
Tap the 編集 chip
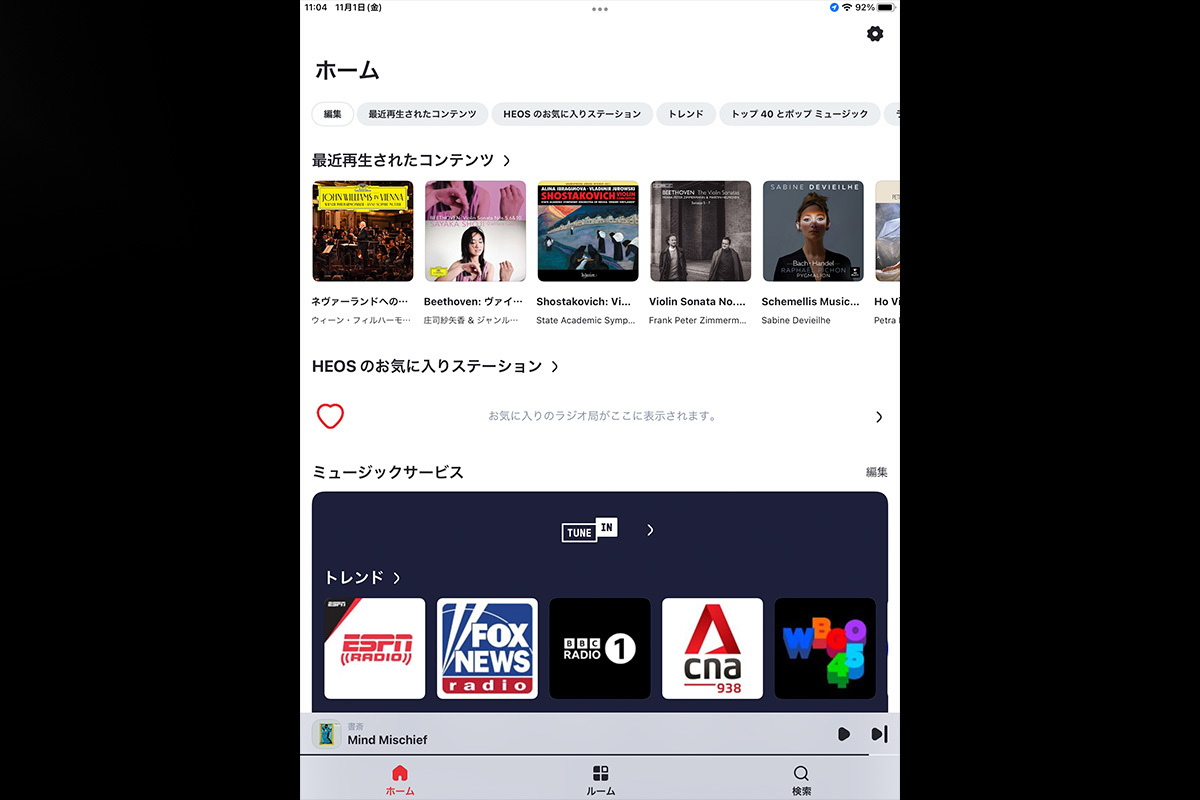(x=332, y=114)
